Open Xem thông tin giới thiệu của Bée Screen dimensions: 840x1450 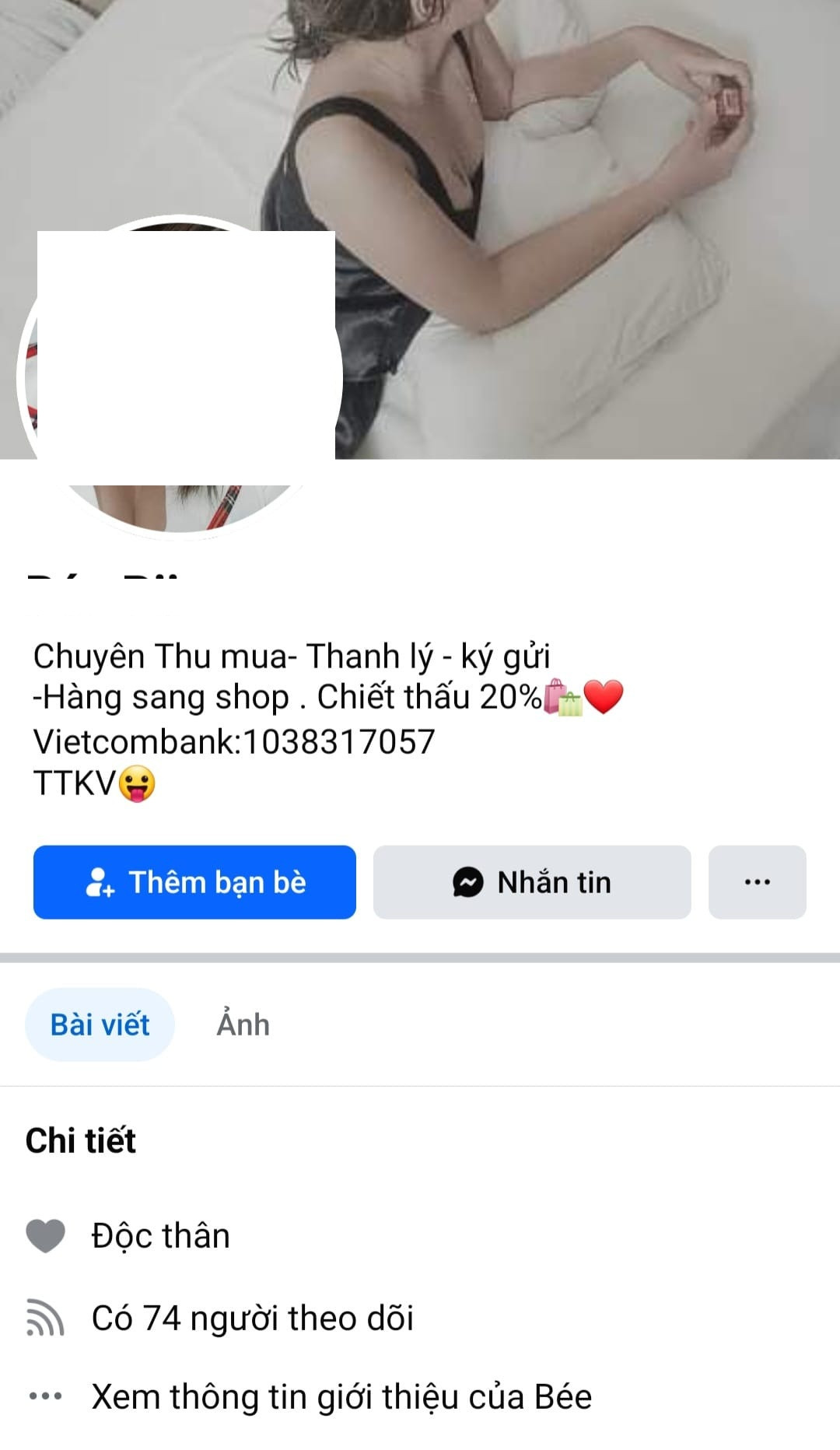click(342, 1394)
